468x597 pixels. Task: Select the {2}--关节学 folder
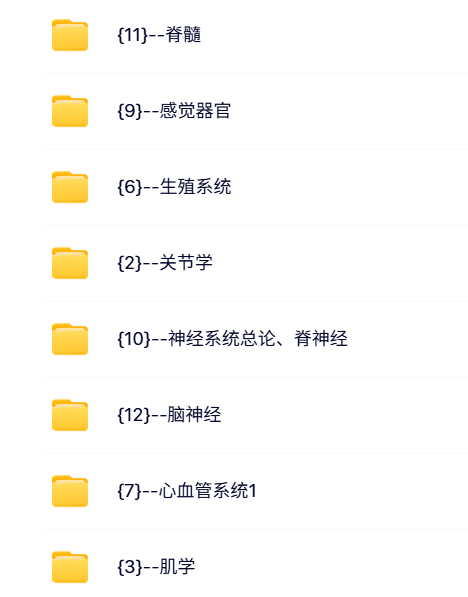point(257,263)
